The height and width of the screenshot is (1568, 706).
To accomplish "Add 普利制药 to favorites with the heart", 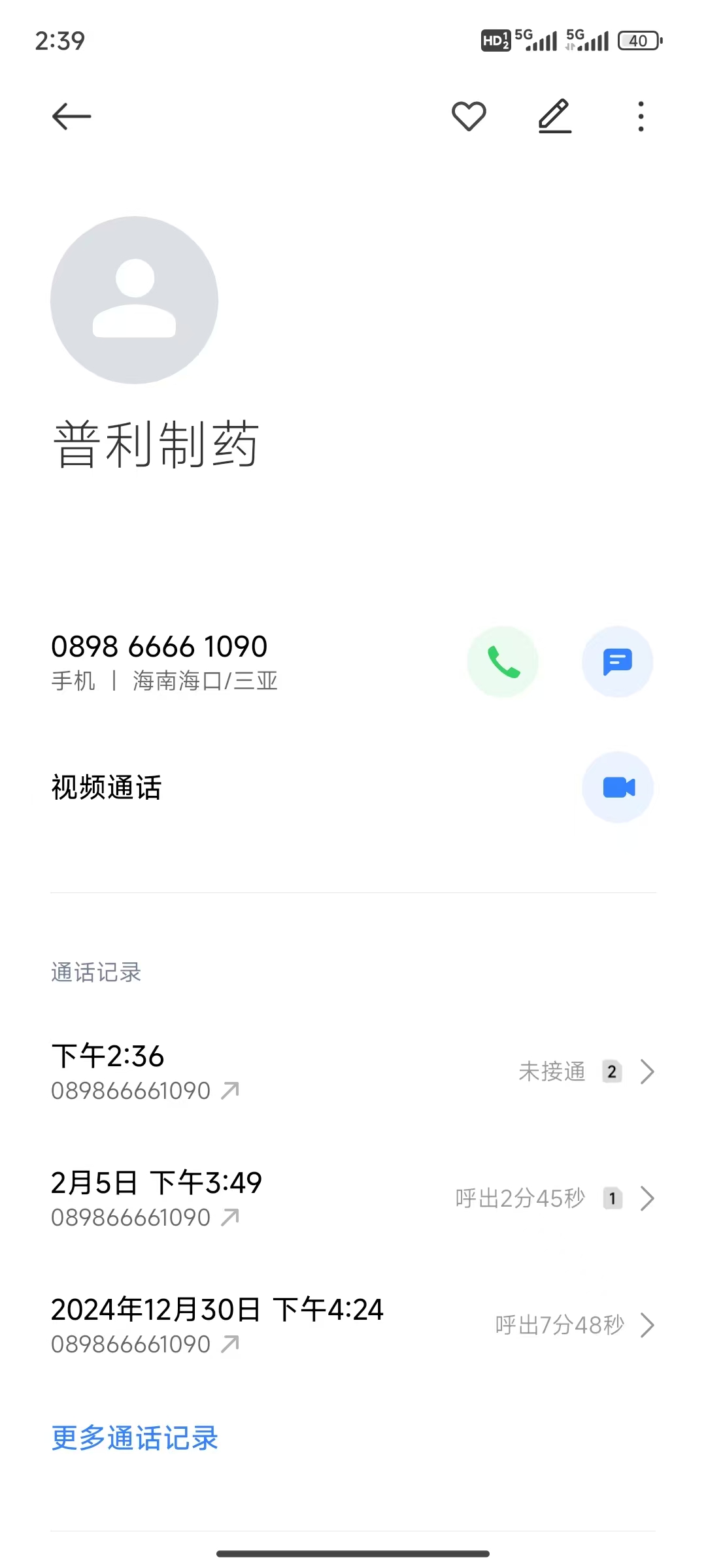I will pos(469,117).
